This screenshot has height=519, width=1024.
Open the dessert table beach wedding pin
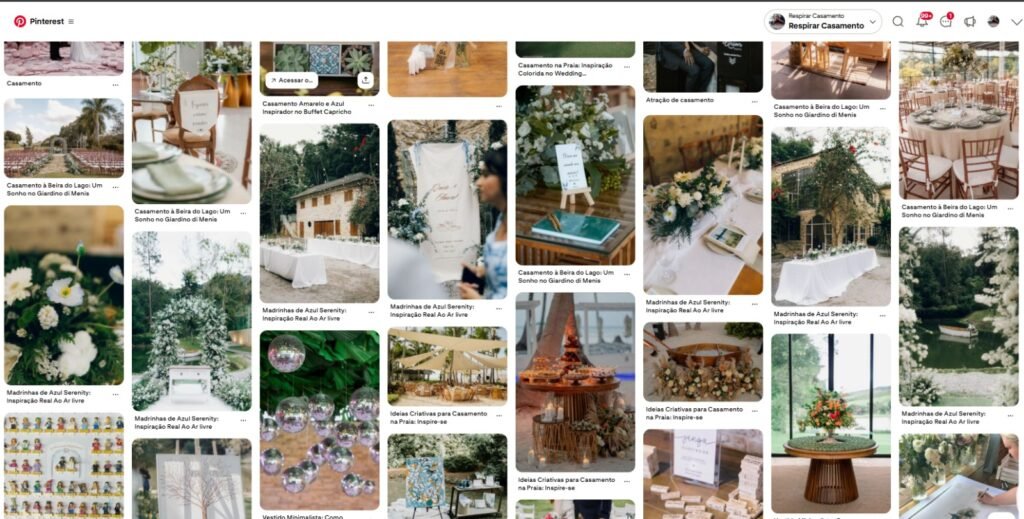(x=575, y=380)
